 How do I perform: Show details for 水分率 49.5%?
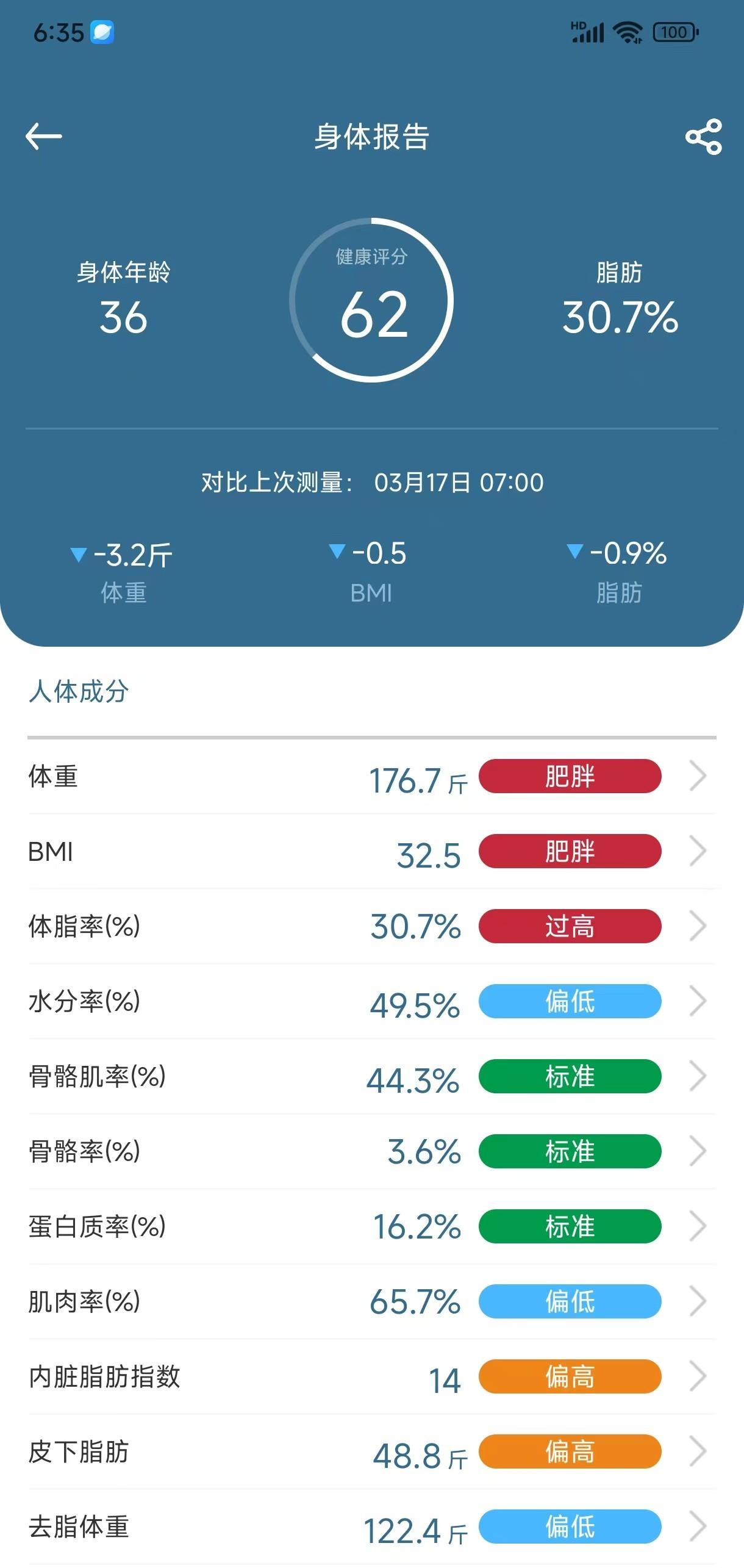coord(372,1002)
